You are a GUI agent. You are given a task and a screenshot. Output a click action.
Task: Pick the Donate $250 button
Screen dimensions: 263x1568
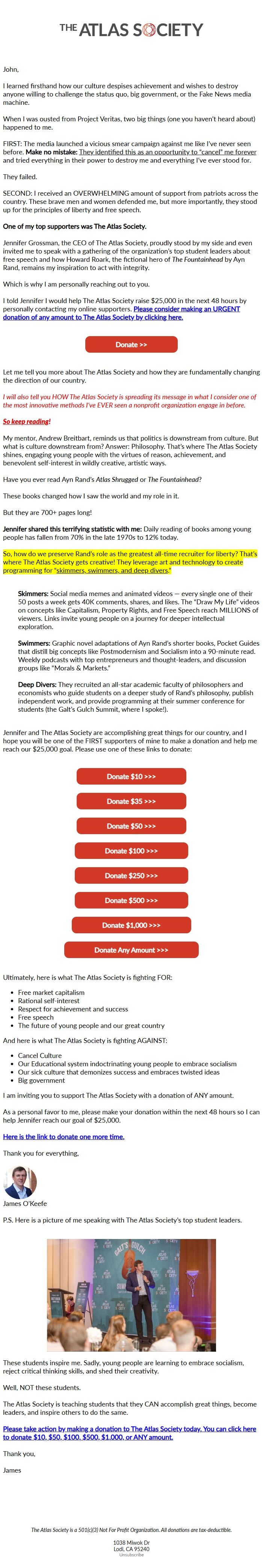coord(131,875)
